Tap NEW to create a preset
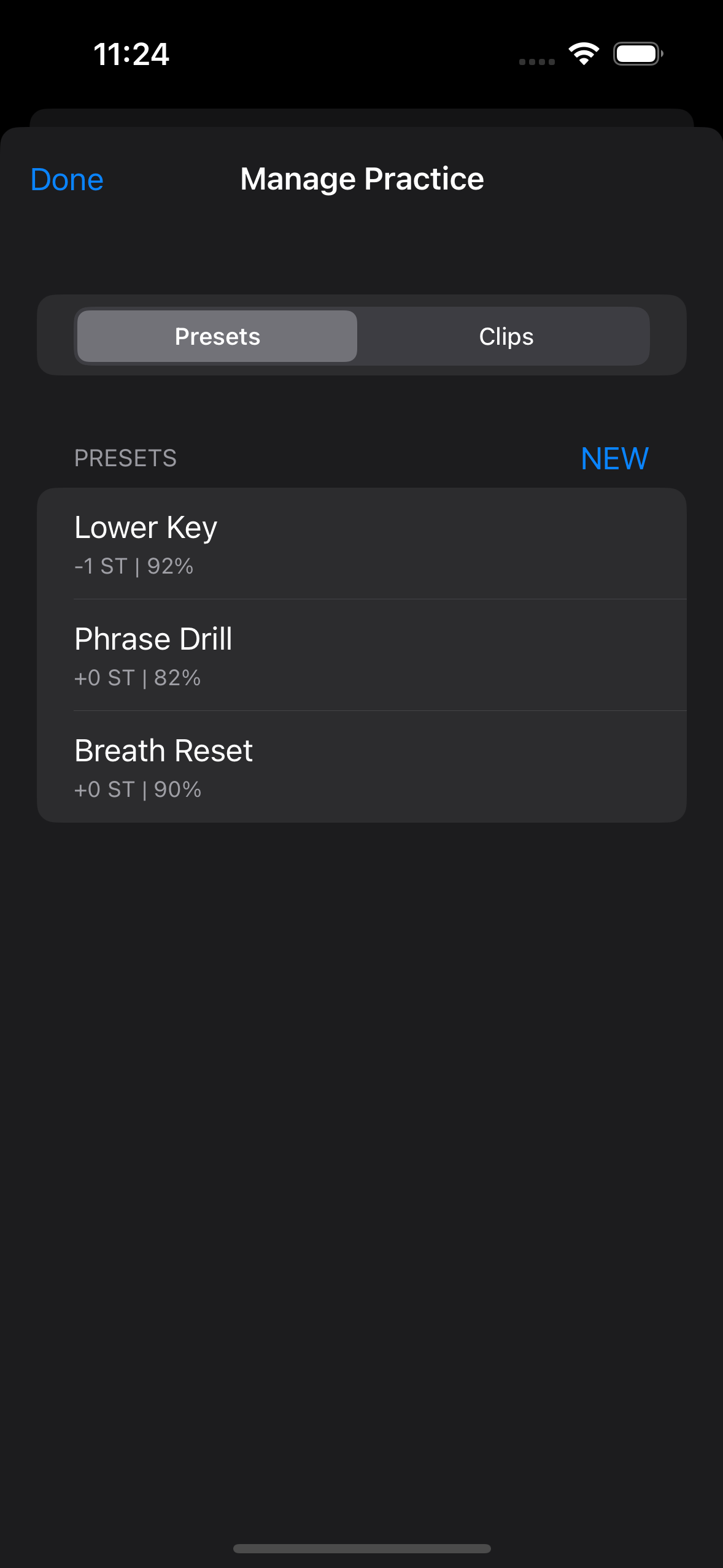This screenshot has width=723, height=1568. (x=614, y=458)
